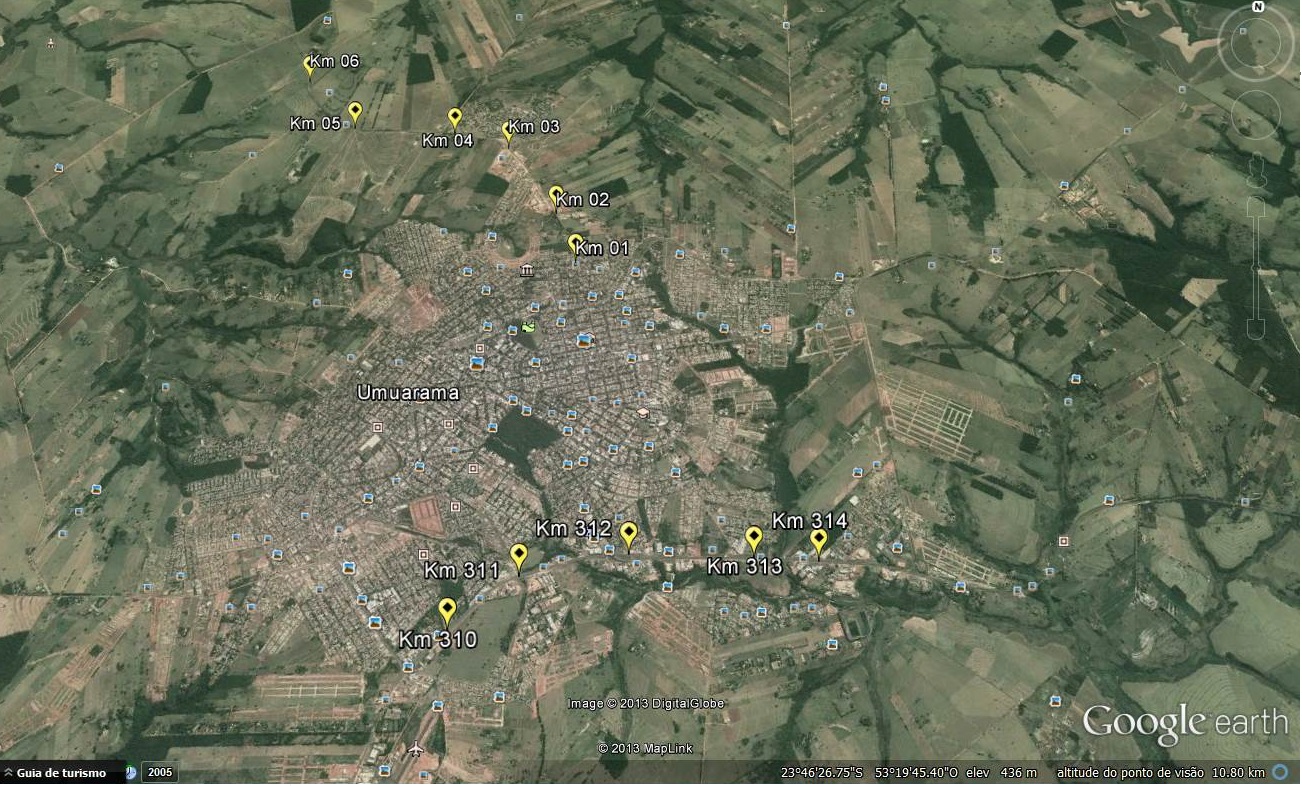
Task: Select the Km 02 placemark pin
Action: 555,193
